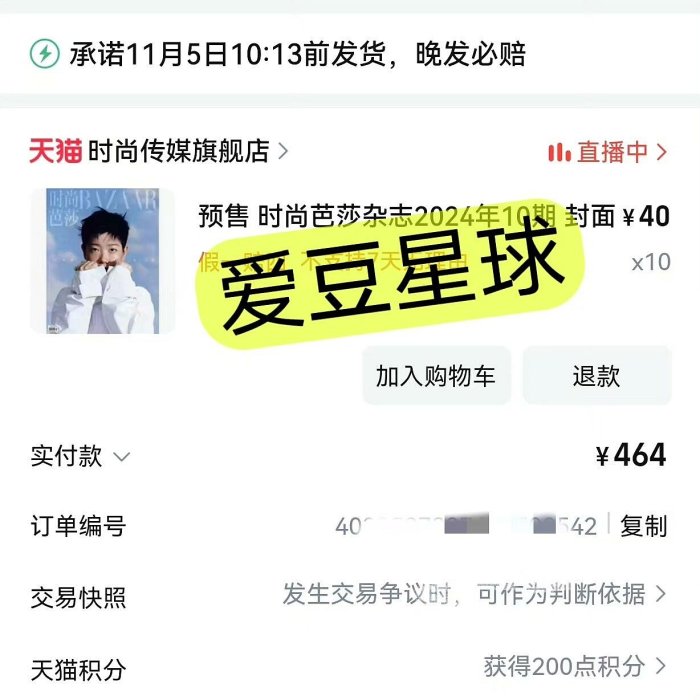Open the 直播中 live stream
Image resolution: width=700 pixels, height=700 pixels.
pos(608,152)
